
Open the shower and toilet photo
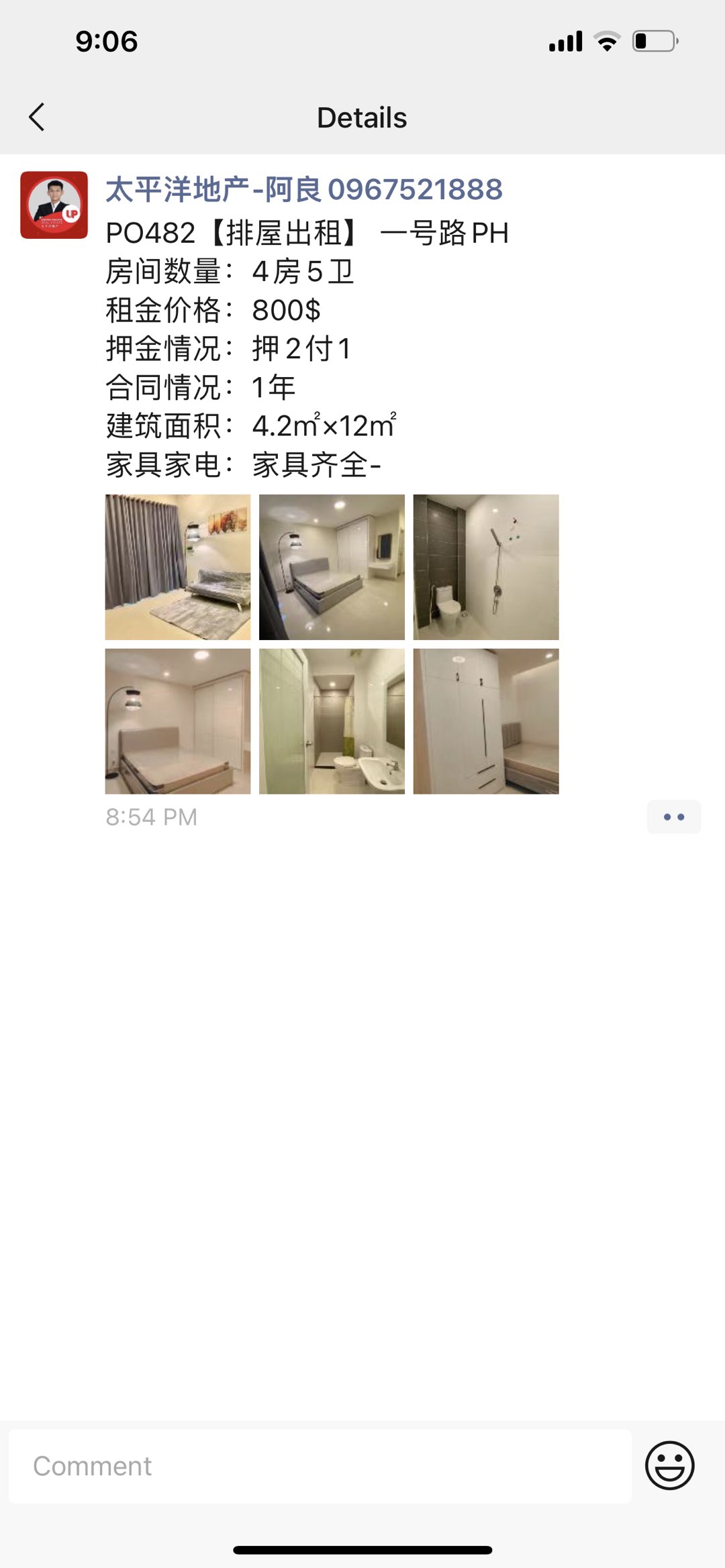pos(485,567)
